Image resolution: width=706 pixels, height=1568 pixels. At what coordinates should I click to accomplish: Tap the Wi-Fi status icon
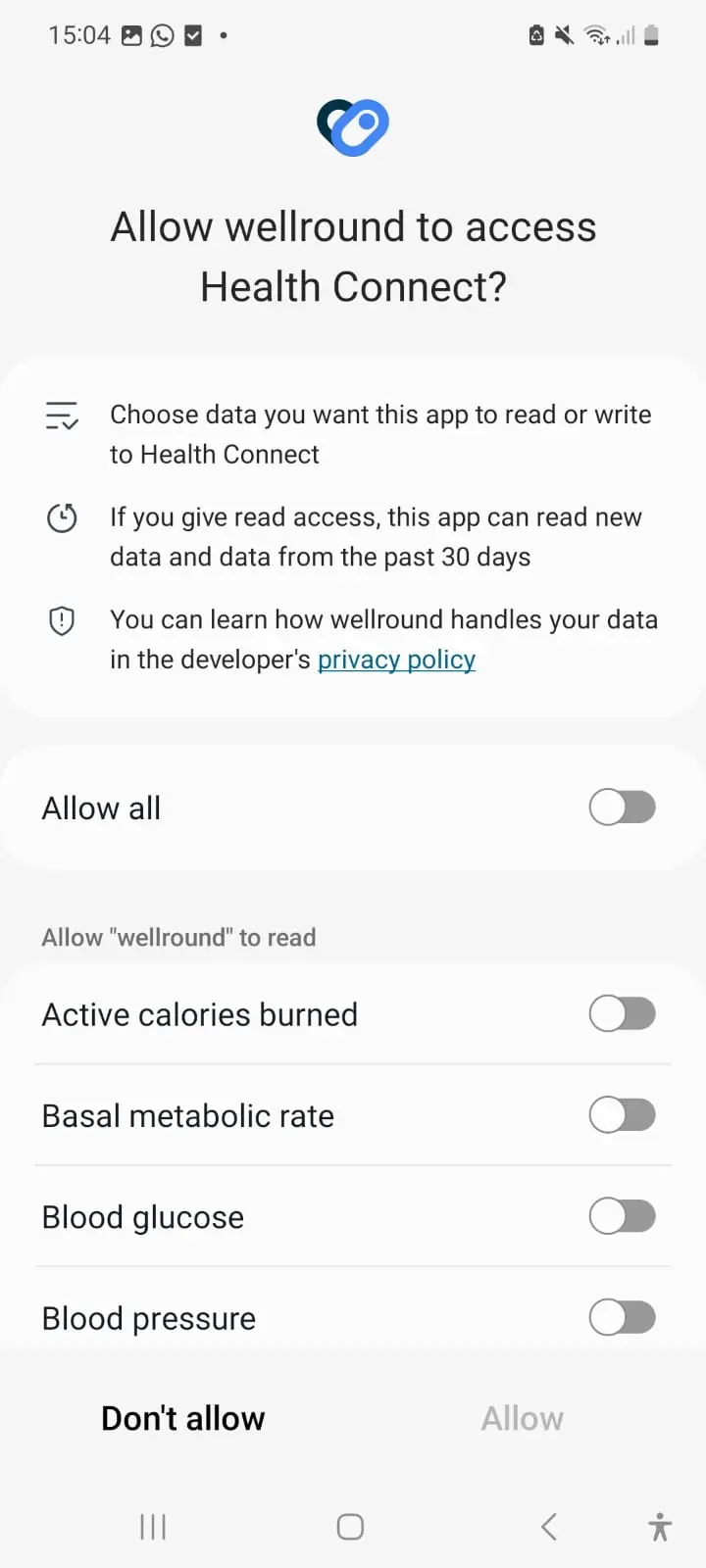[596, 35]
